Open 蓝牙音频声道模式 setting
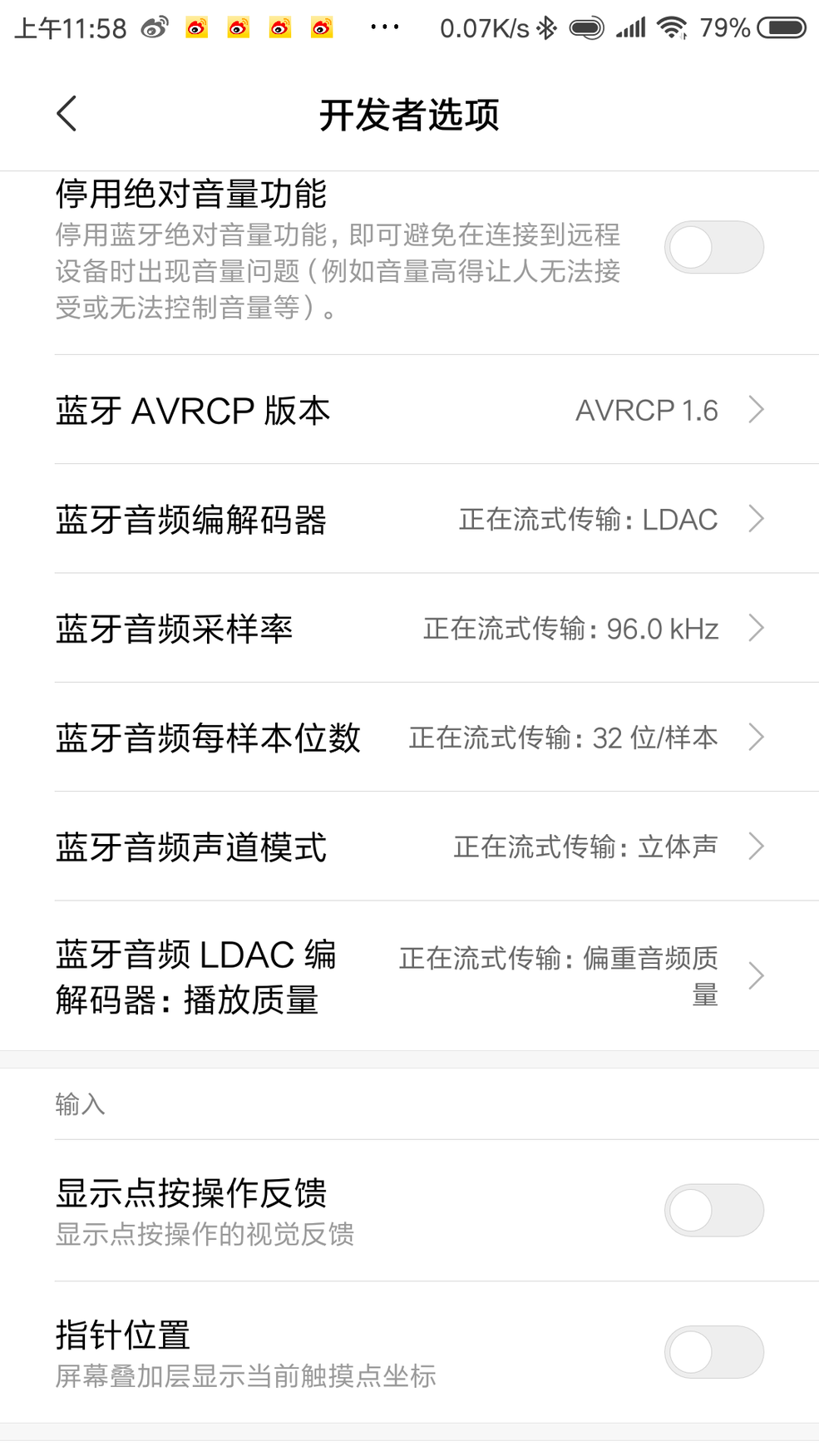819x1456 pixels. pyautogui.click(x=409, y=846)
